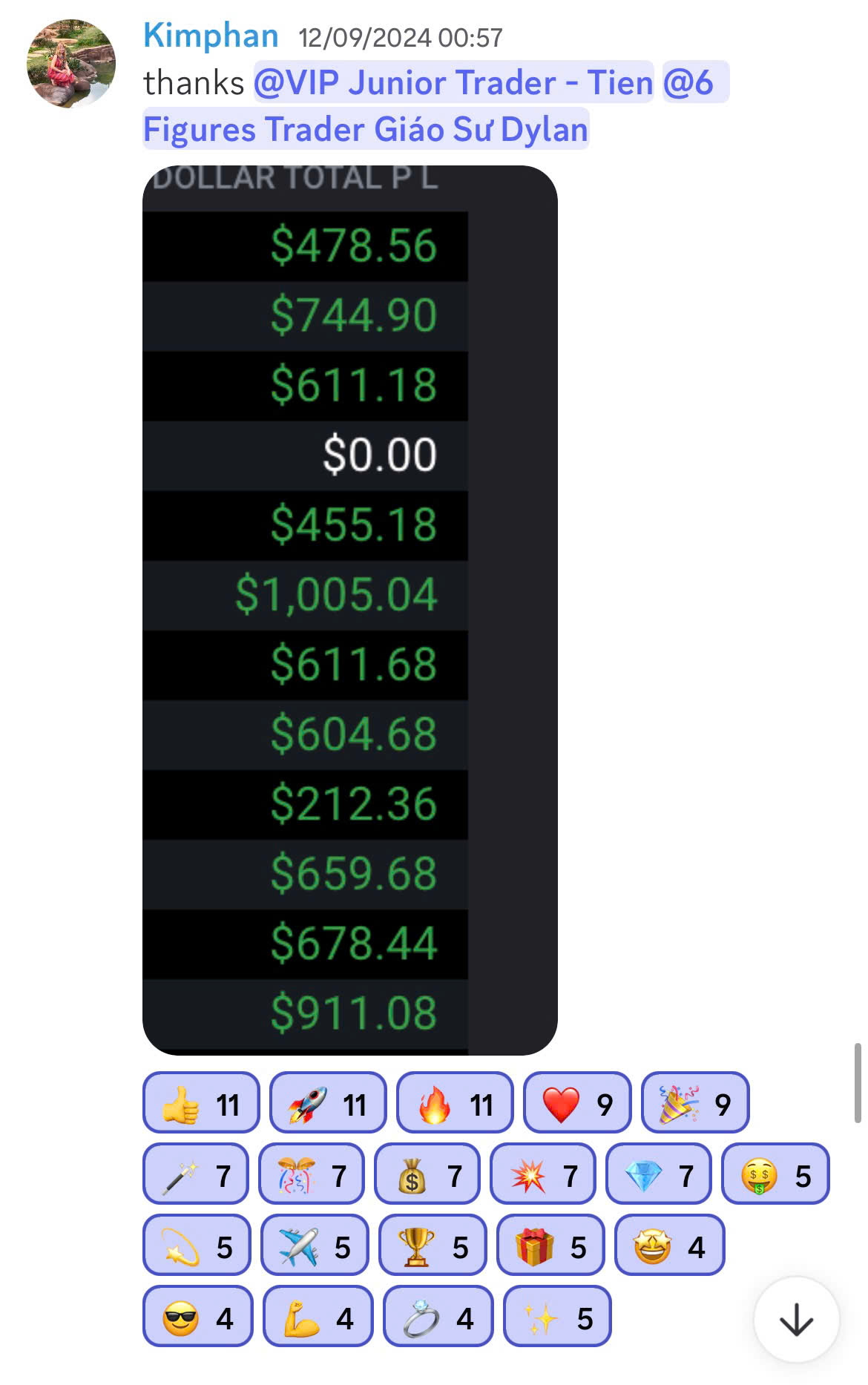868x1385 pixels.
Task: Add the ring reaction
Action: tap(438, 1316)
